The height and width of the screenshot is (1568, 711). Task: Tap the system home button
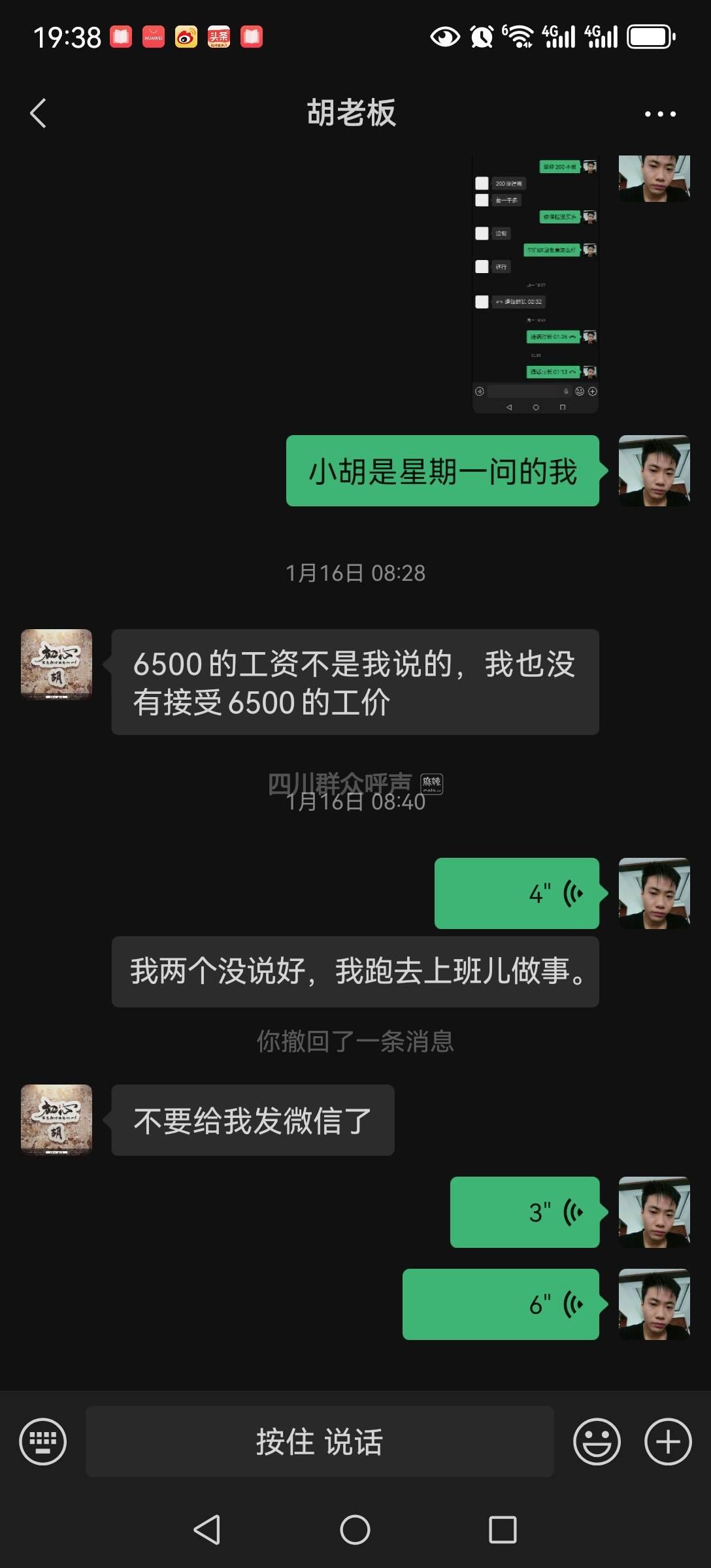tap(355, 1529)
